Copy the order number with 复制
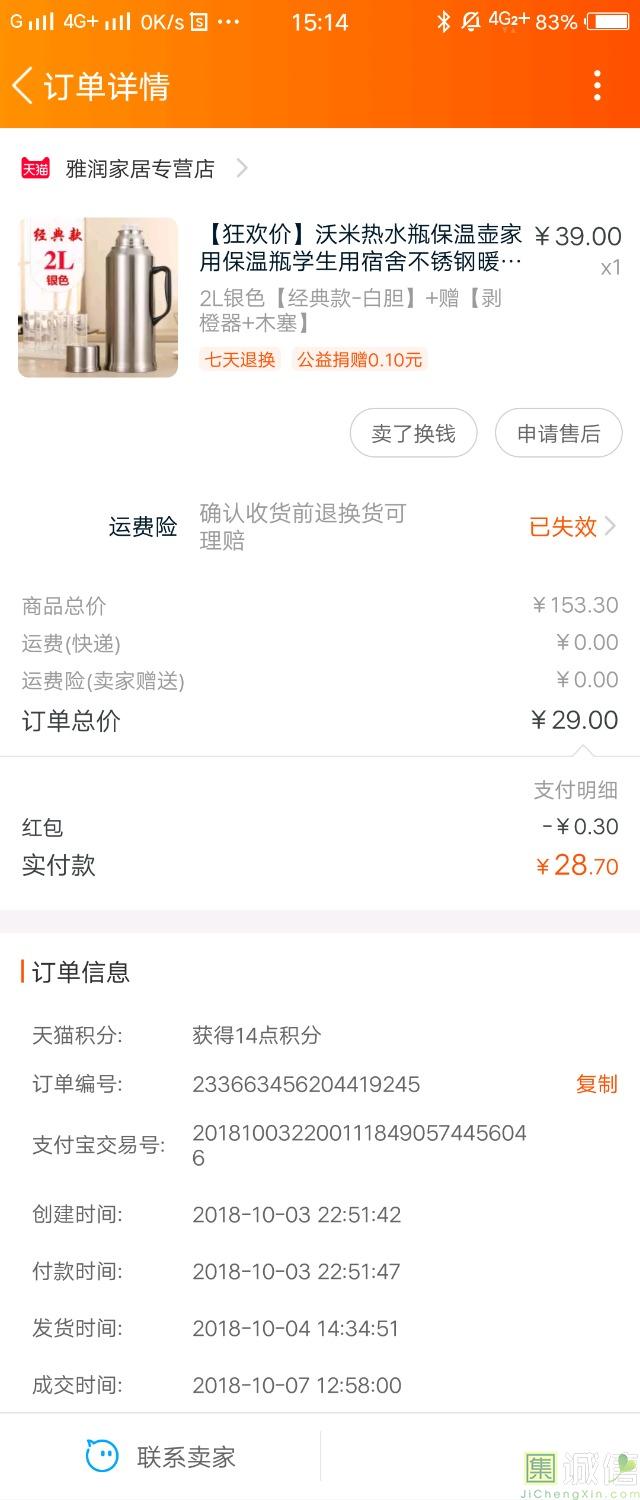This screenshot has width=640, height=1500. [x=596, y=1084]
